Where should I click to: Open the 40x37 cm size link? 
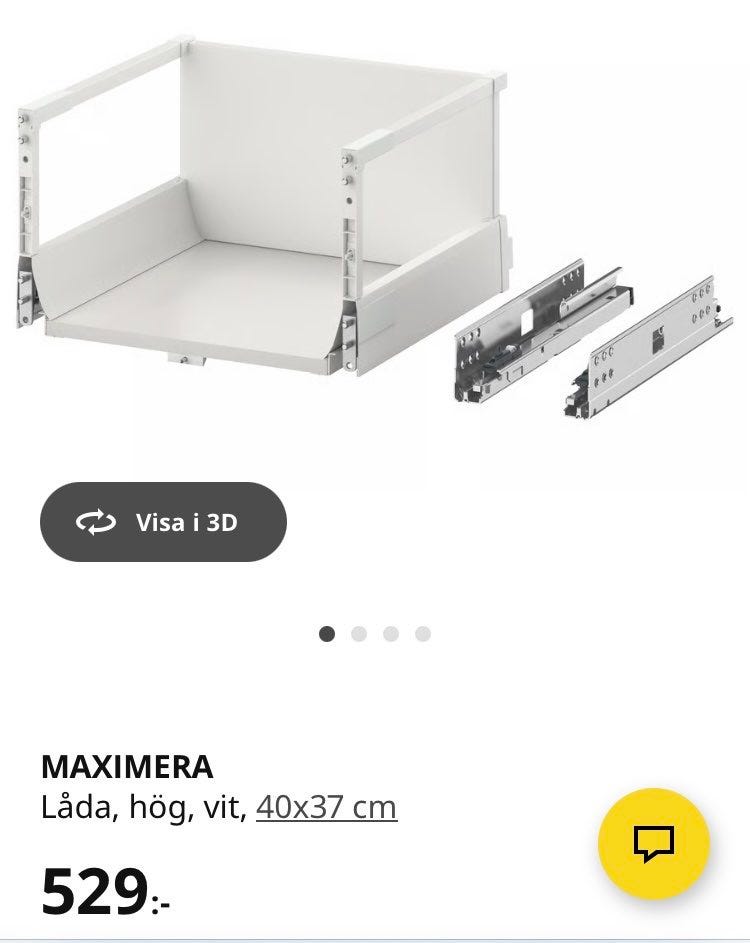click(326, 806)
